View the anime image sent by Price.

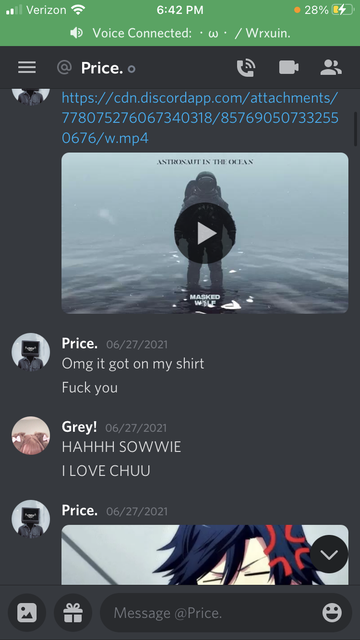[205, 555]
